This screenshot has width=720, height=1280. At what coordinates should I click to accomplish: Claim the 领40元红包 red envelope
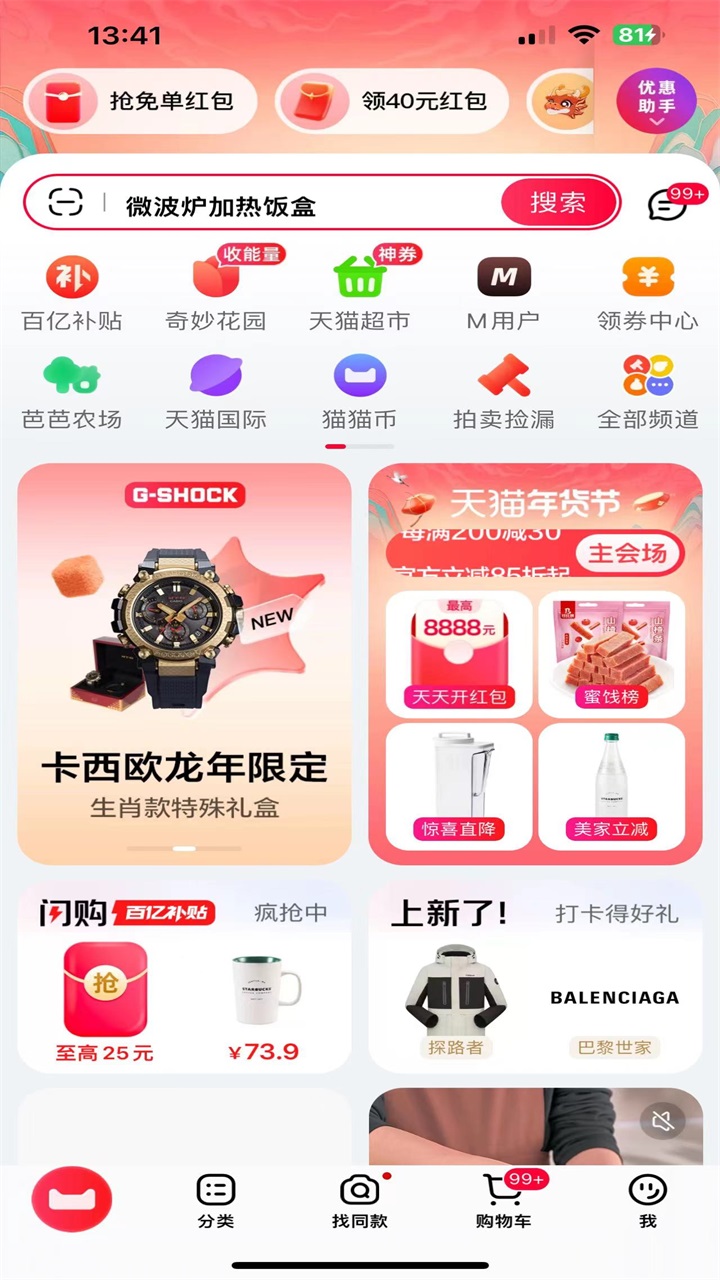pyautogui.click(x=392, y=100)
